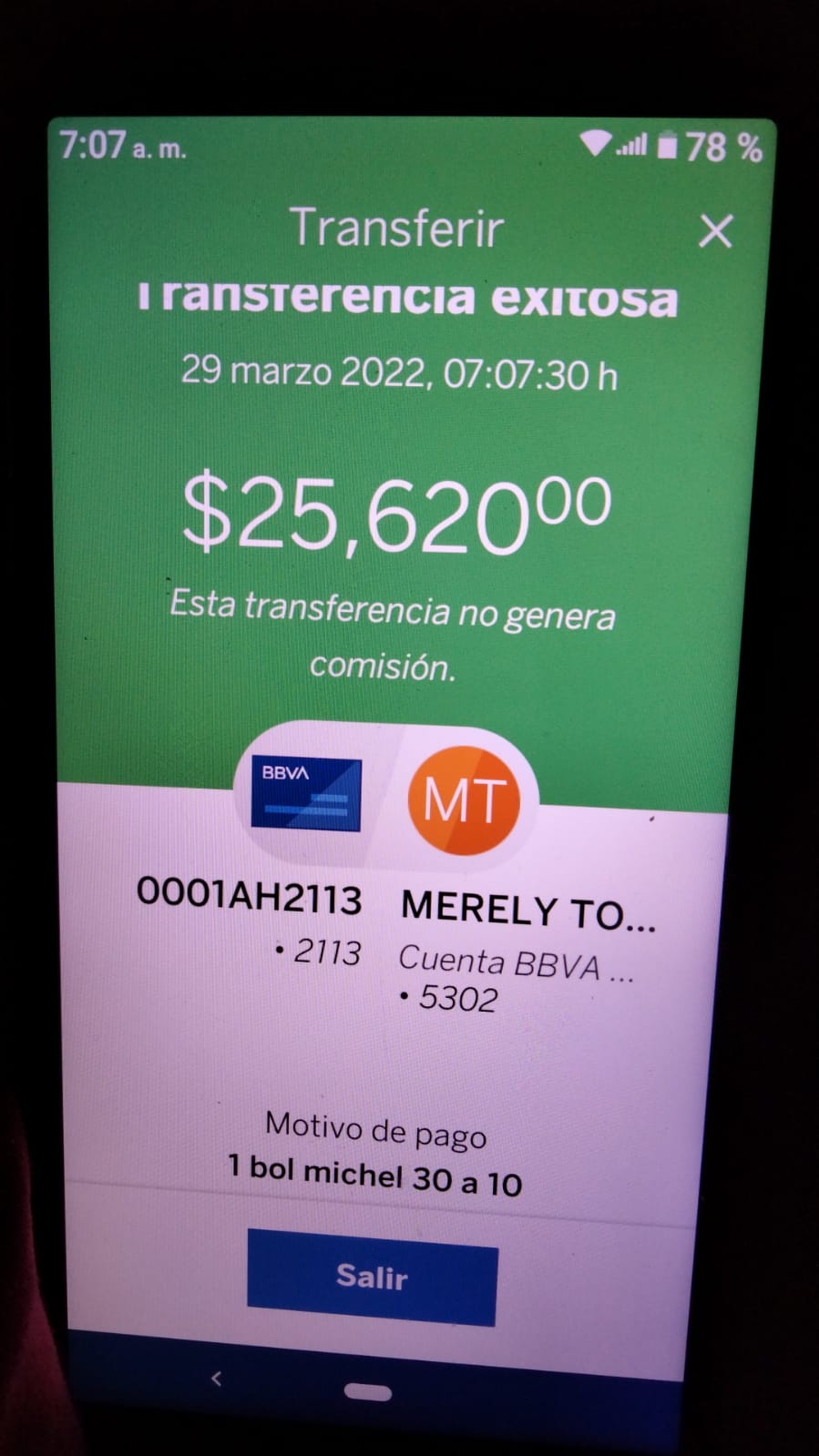Tap the home pill in the navigation bar
Viewport: 819px width, 1456px height.
(x=368, y=1392)
